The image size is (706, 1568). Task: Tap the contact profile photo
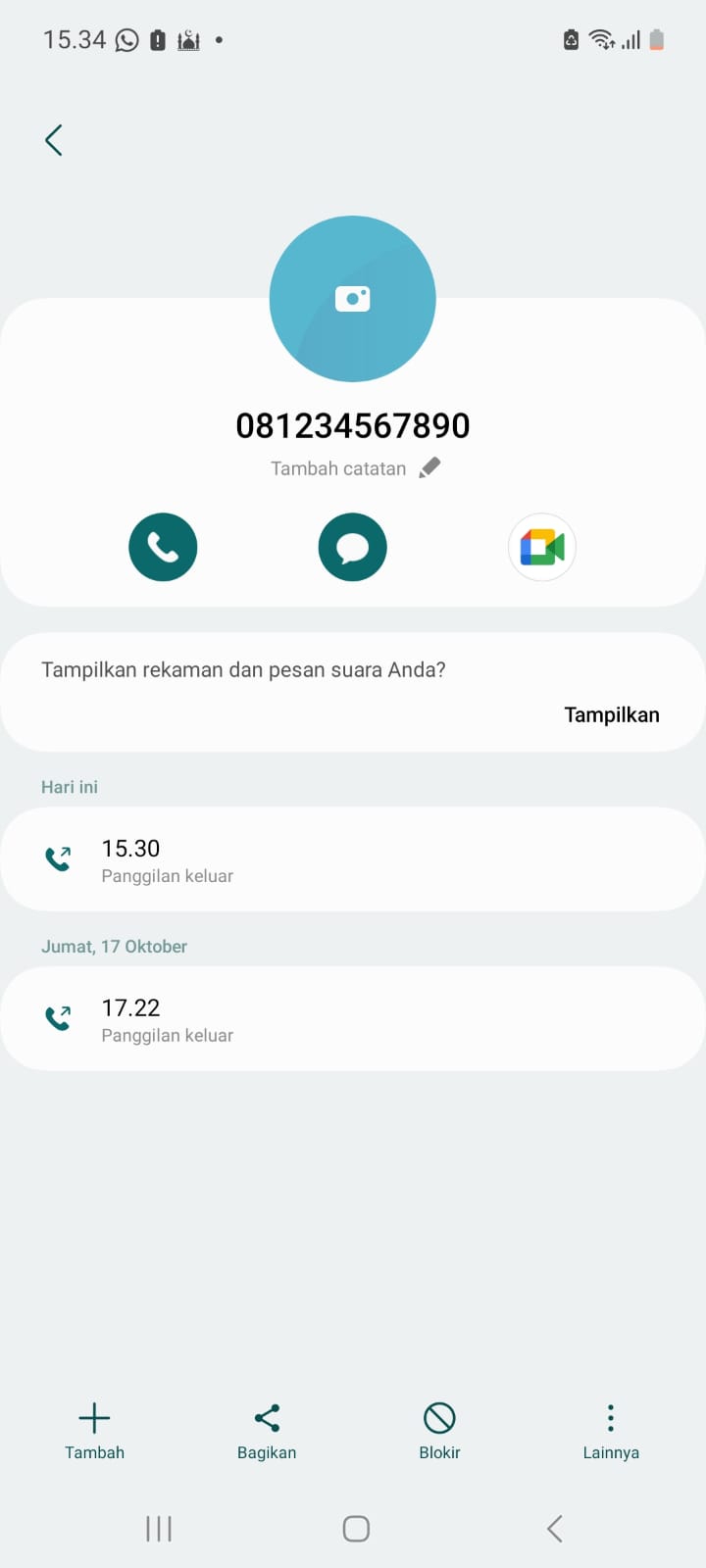click(353, 299)
